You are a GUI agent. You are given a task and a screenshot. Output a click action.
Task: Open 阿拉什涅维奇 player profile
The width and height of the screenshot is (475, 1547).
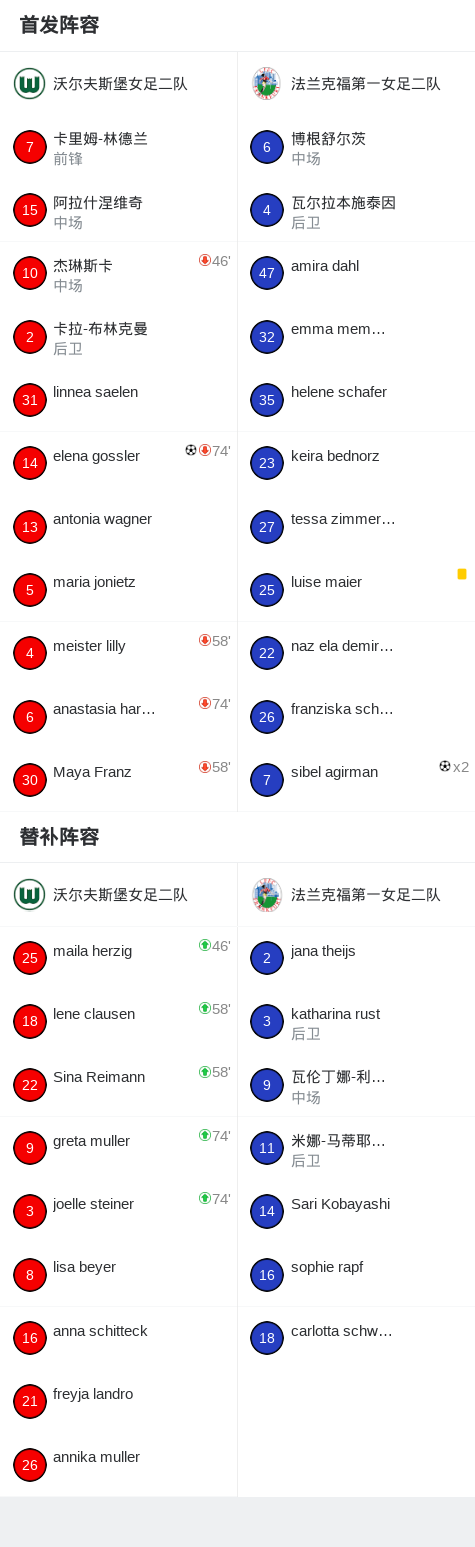[118, 210]
